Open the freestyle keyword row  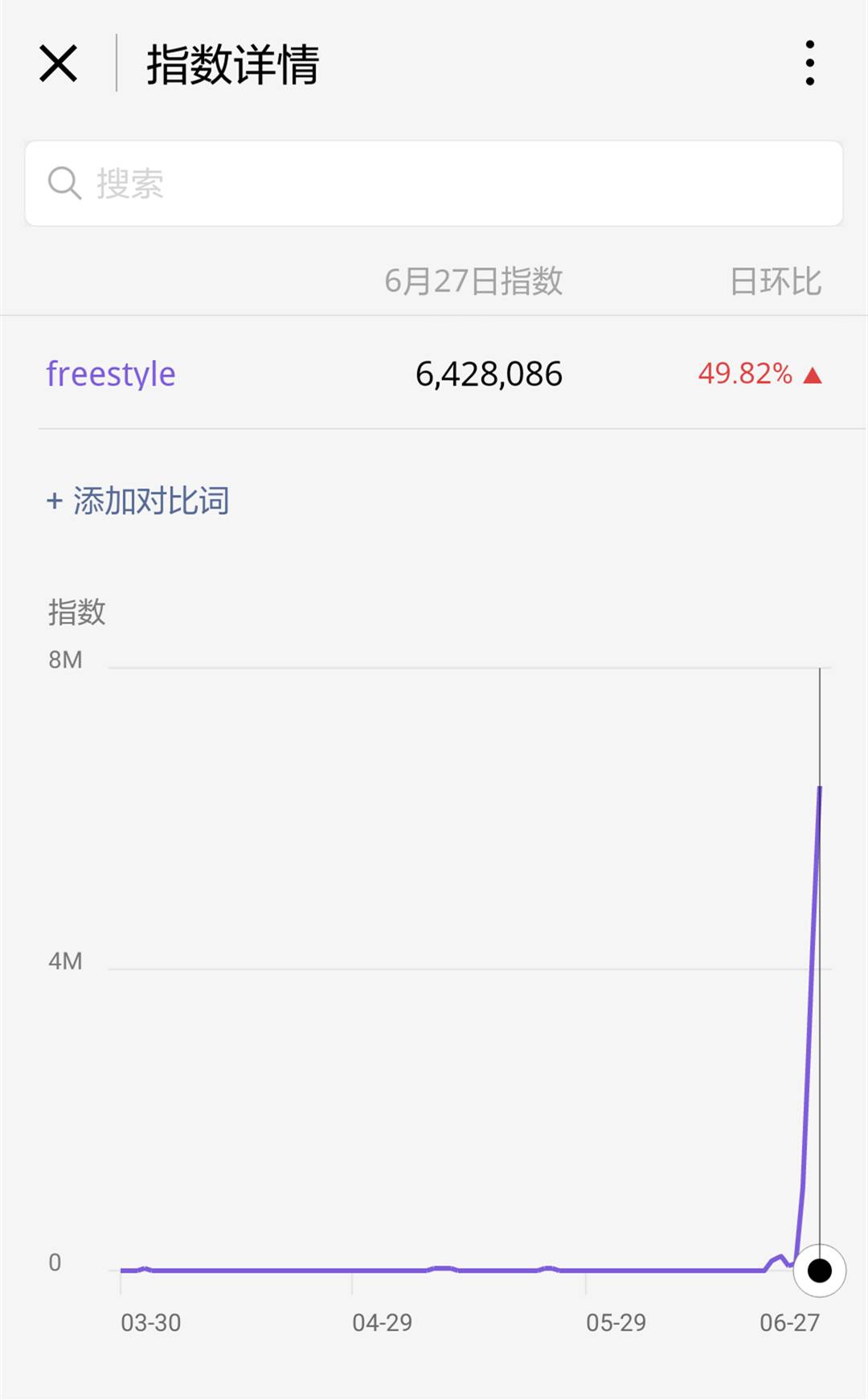[x=111, y=374]
